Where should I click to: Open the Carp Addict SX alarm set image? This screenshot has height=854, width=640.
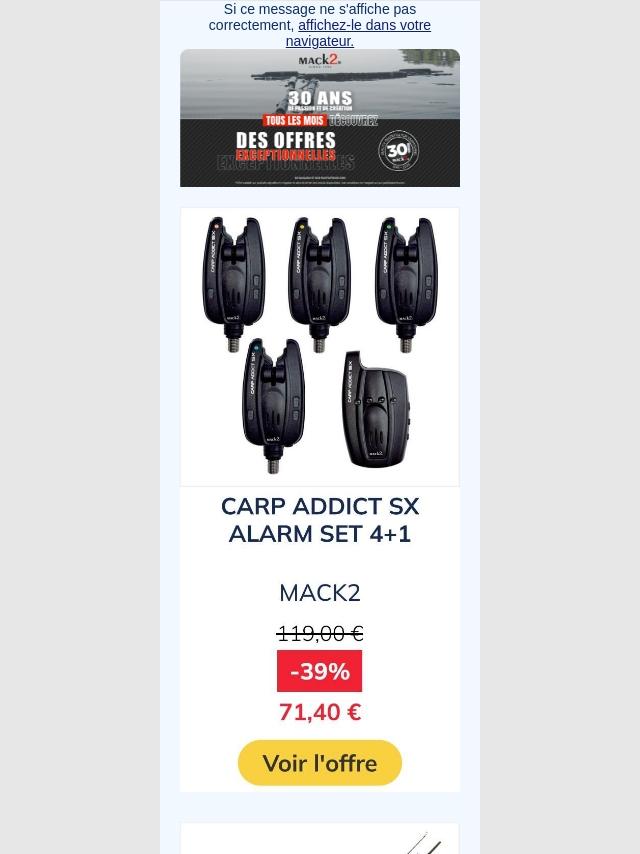point(320,346)
